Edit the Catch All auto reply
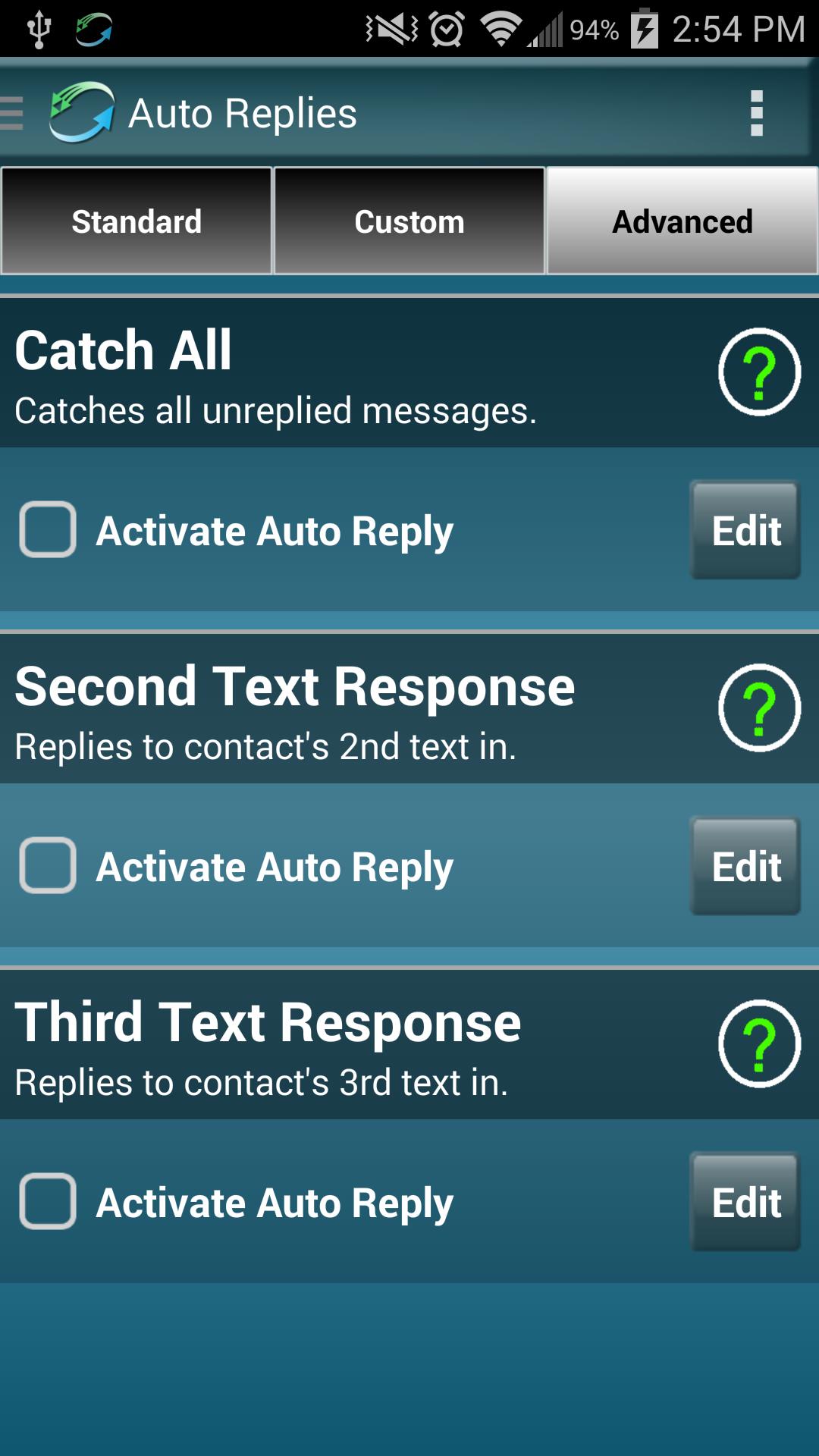The width and height of the screenshot is (819, 1456). click(x=745, y=530)
